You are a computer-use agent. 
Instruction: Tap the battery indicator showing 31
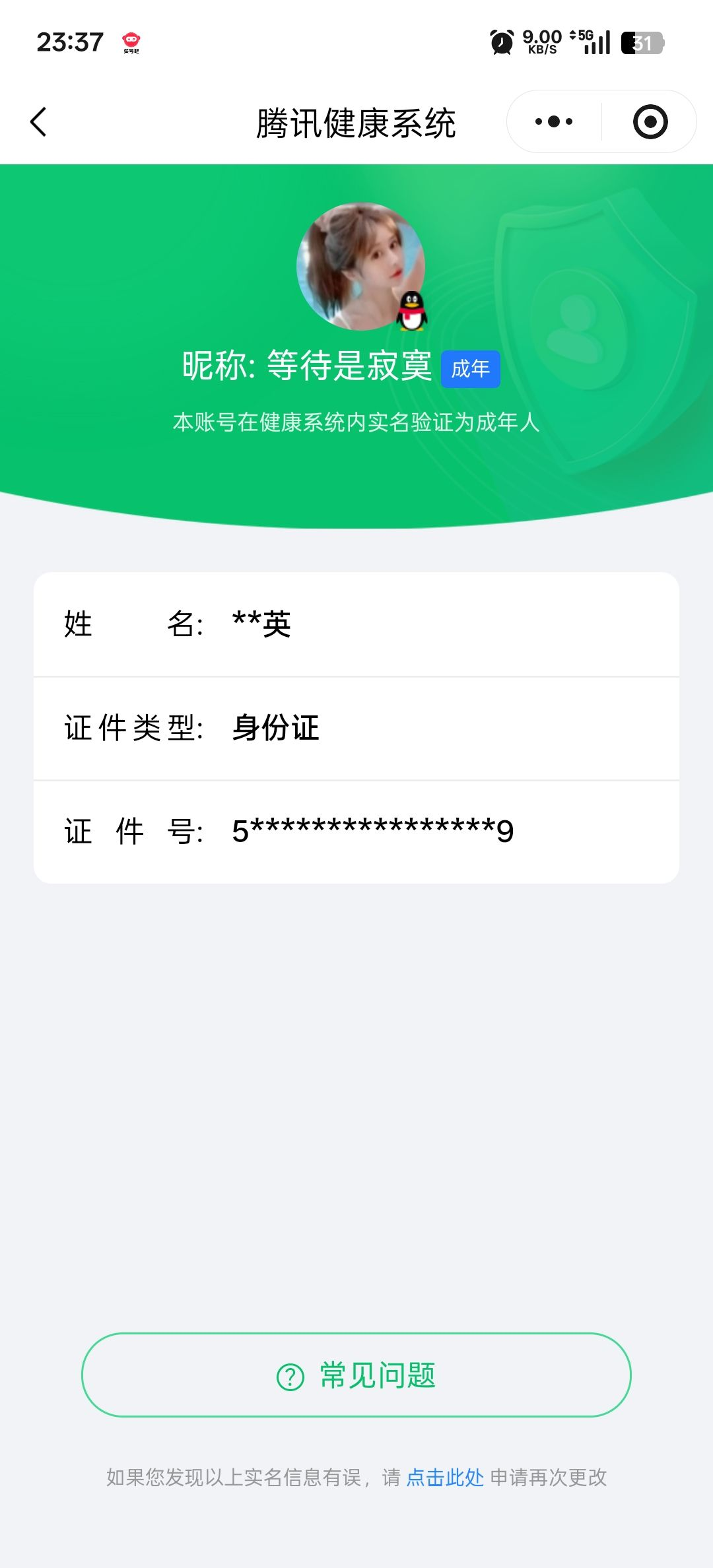click(x=642, y=43)
